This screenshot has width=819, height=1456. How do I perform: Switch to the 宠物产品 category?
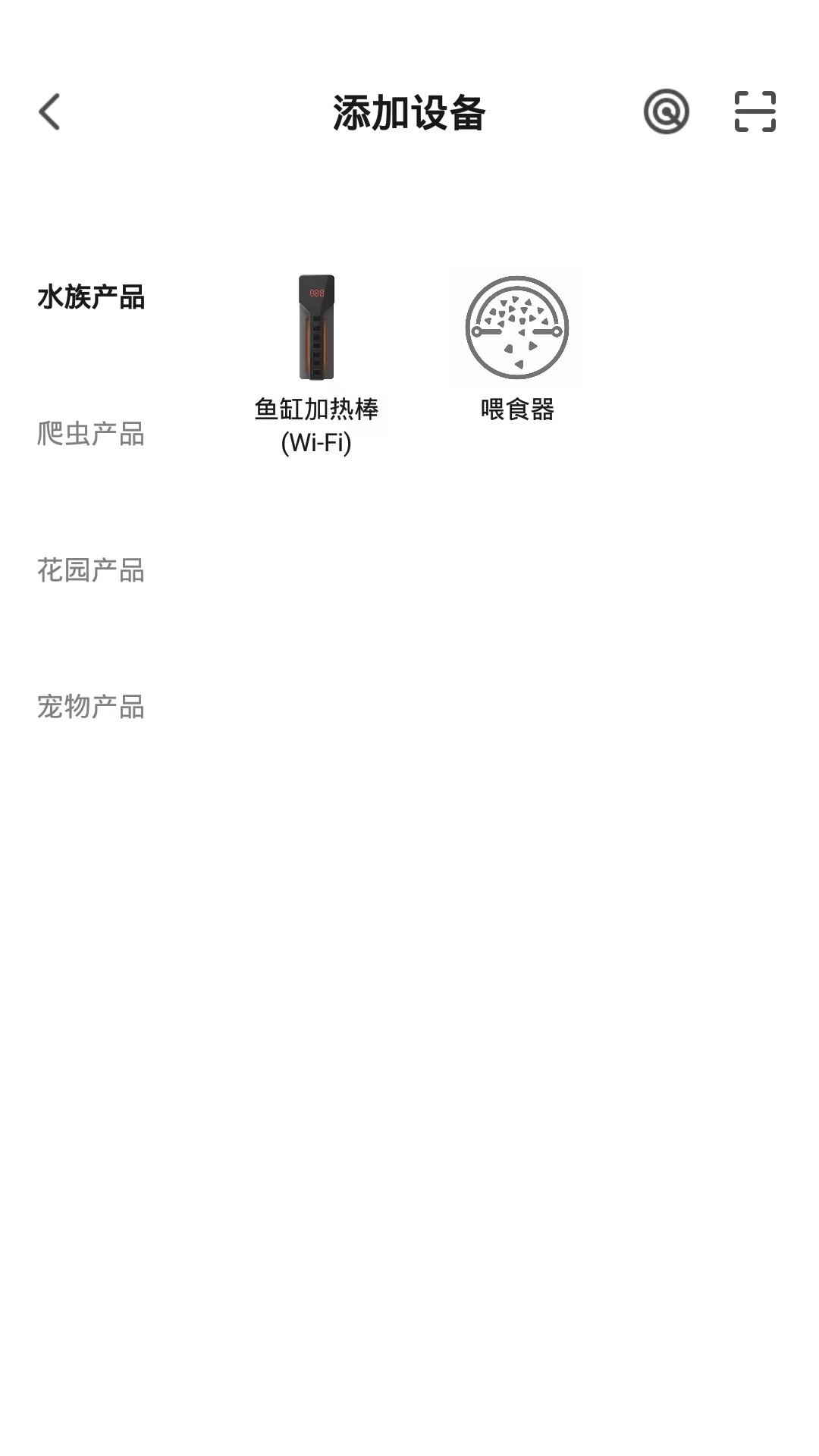(x=91, y=707)
